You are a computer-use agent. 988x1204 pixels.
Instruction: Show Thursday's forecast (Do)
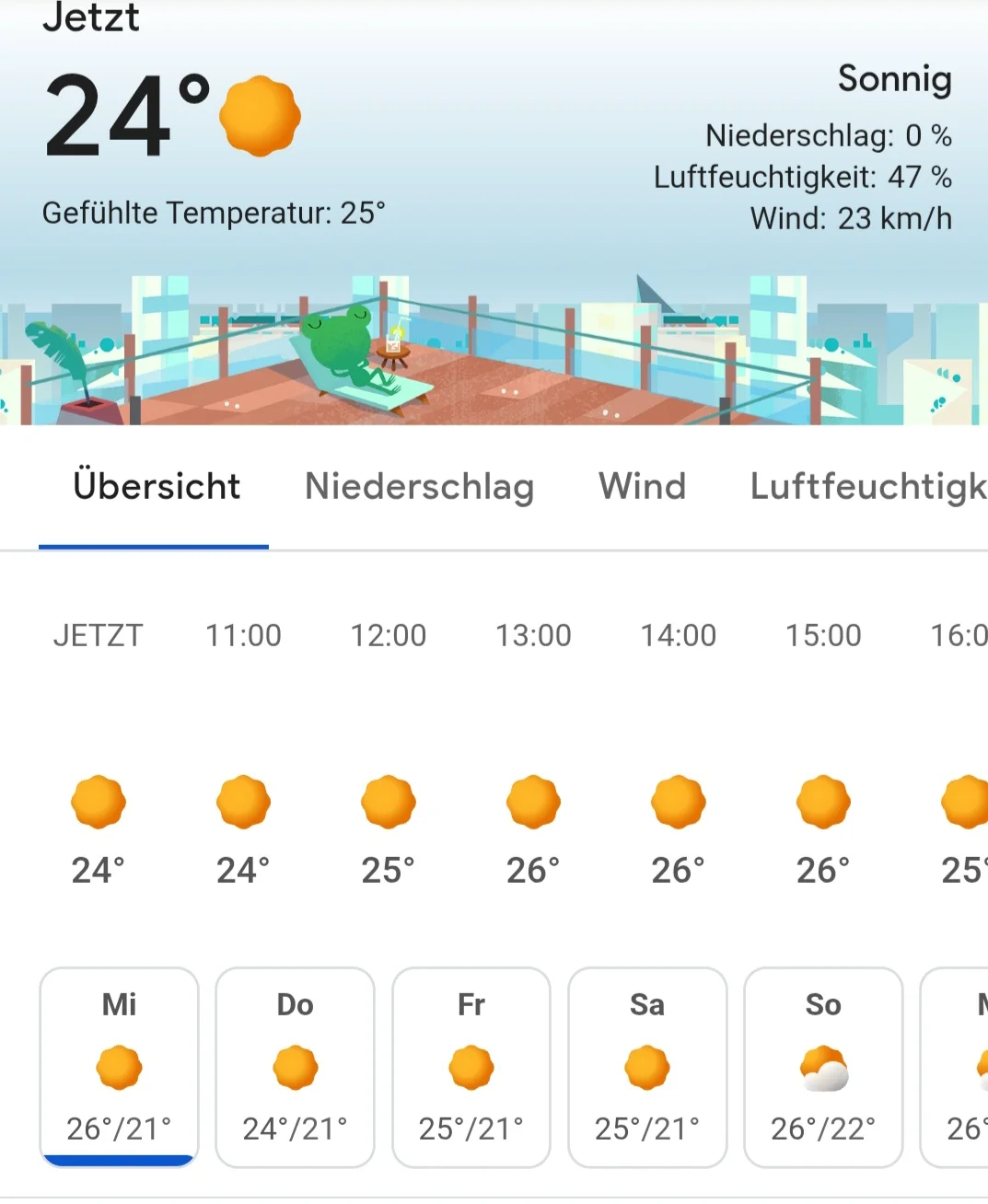click(295, 1066)
